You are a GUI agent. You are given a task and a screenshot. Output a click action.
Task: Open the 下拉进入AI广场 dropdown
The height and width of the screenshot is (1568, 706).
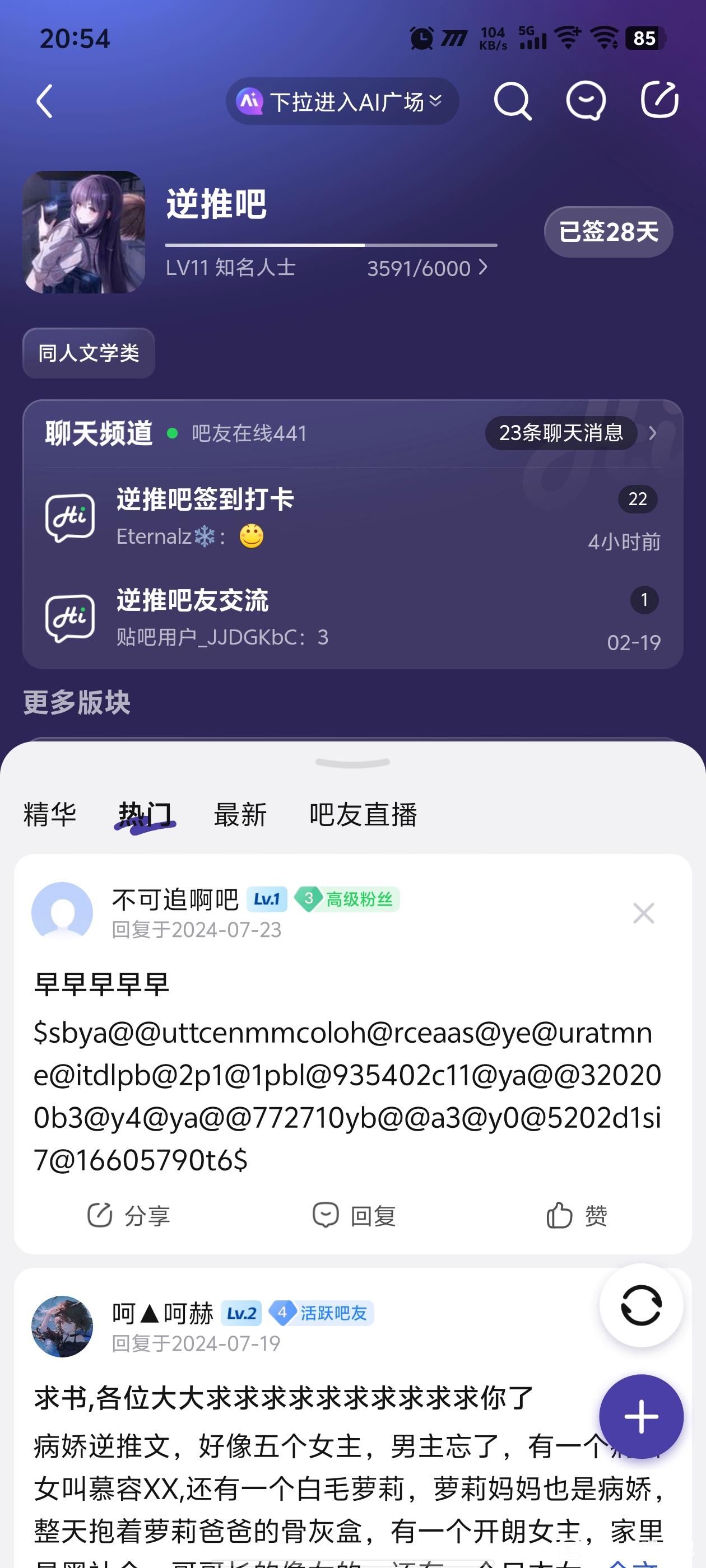coord(342,101)
